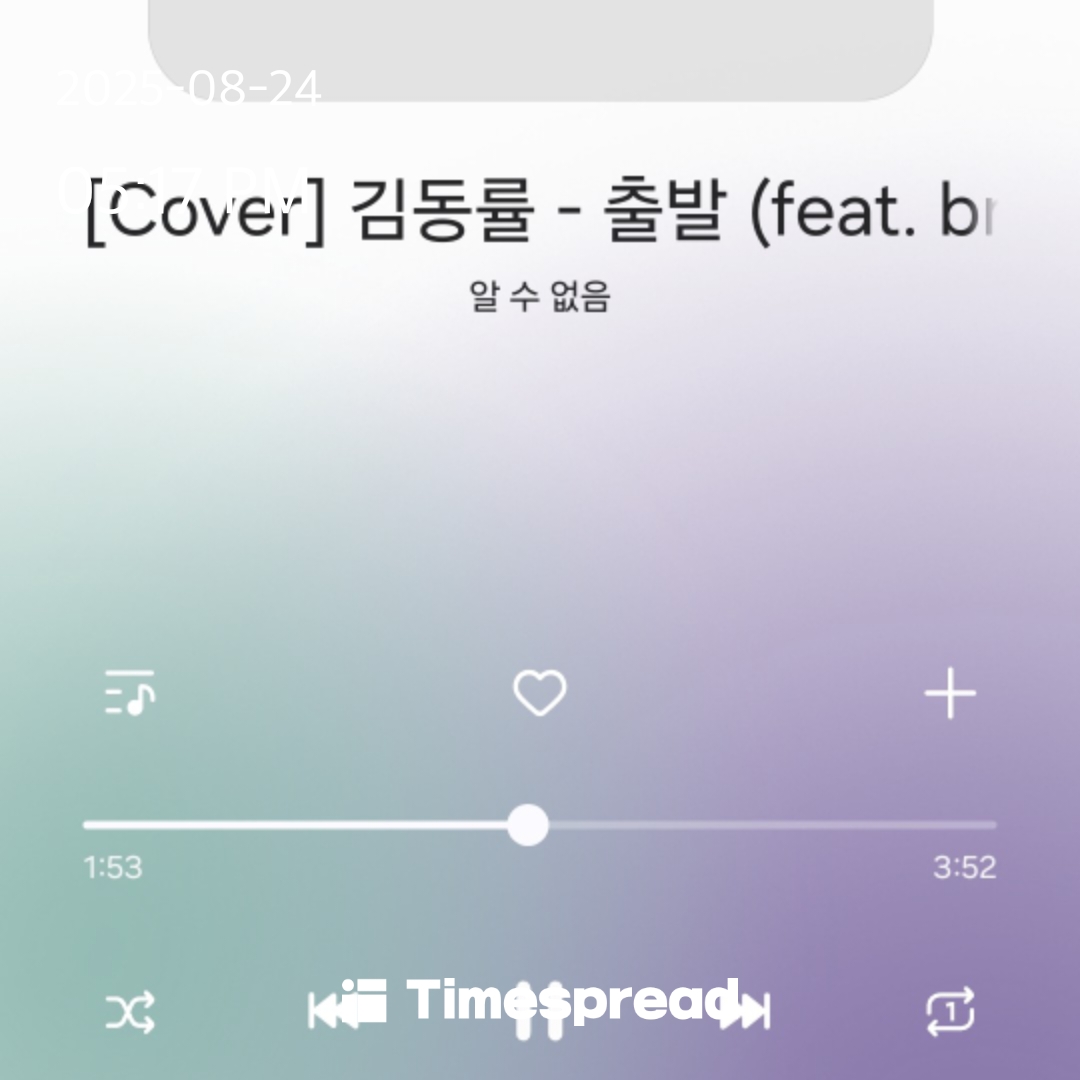Change the repeat-one mode
The image size is (1080, 1080).
[x=949, y=1012]
